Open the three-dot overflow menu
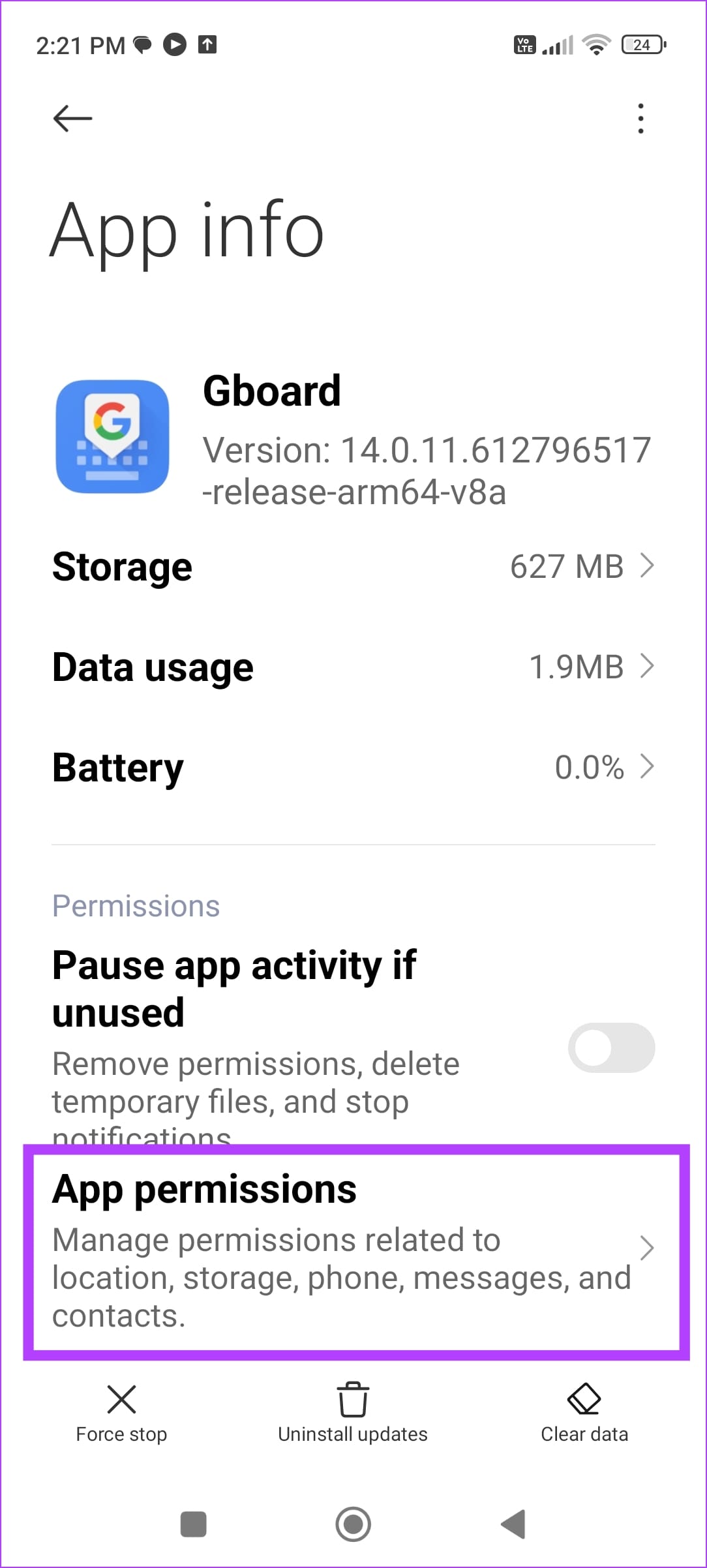707x1568 pixels. (x=640, y=117)
